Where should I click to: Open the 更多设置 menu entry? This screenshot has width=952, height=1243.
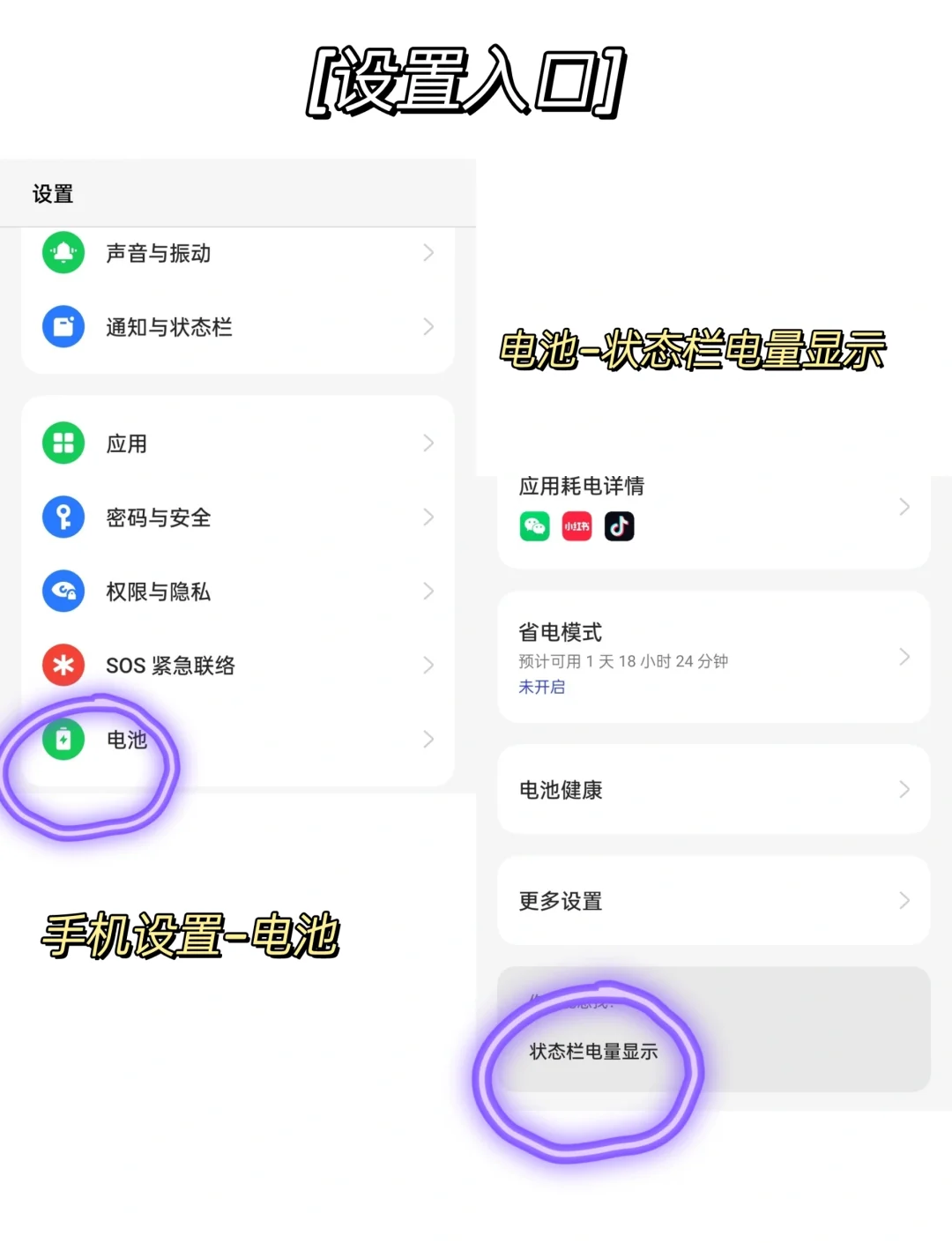(561, 901)
